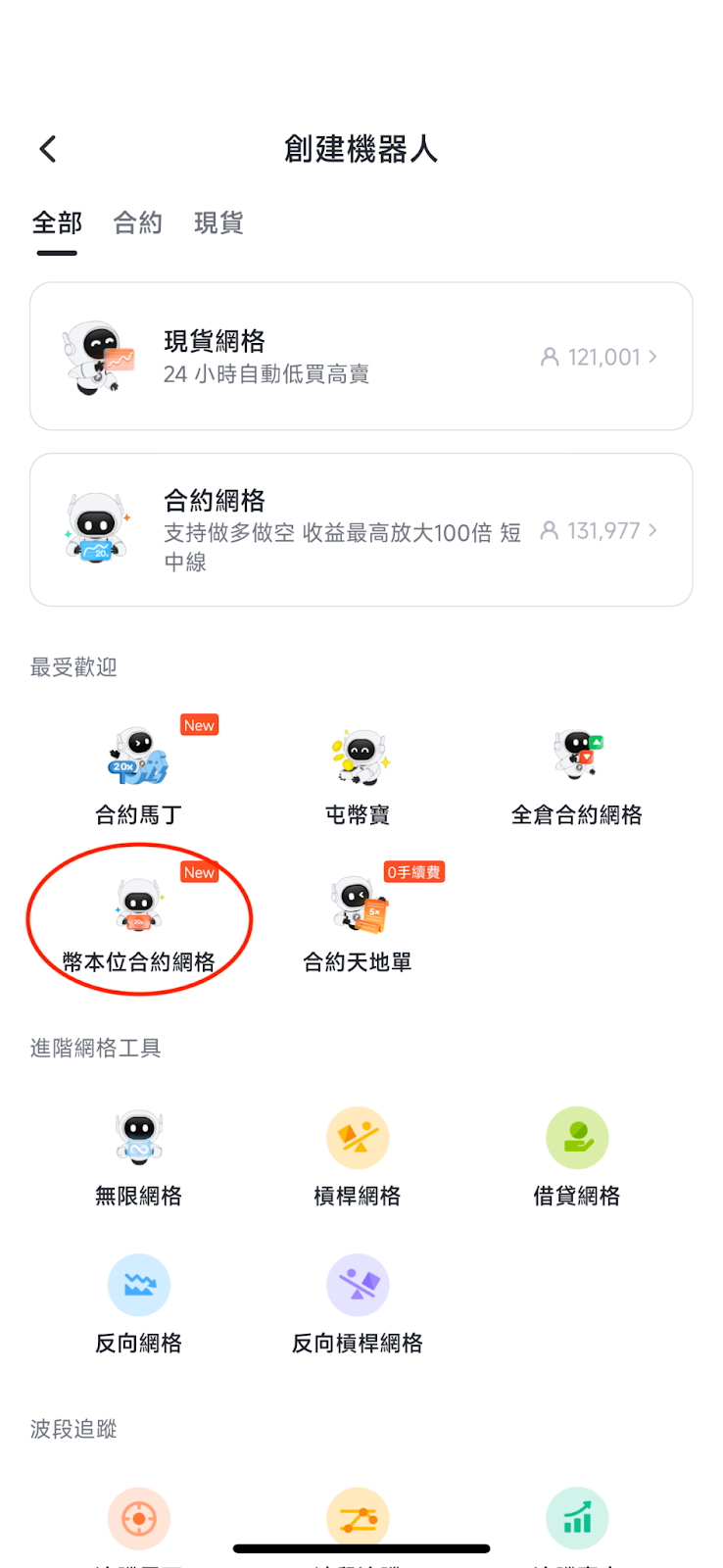Choose the 合約馬丁 bot

tap(139, 774)
